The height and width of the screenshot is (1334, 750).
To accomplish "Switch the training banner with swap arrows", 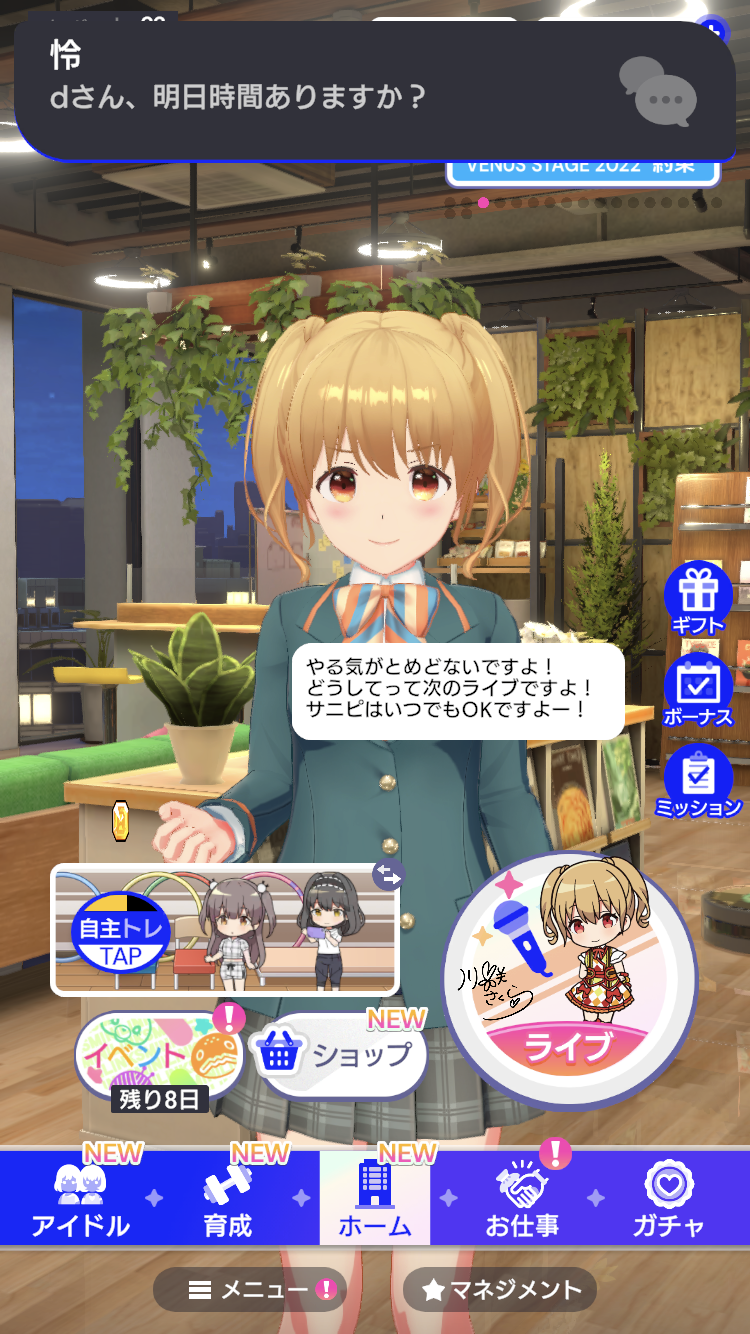I will pyautogui.click(x=388, y=876).
